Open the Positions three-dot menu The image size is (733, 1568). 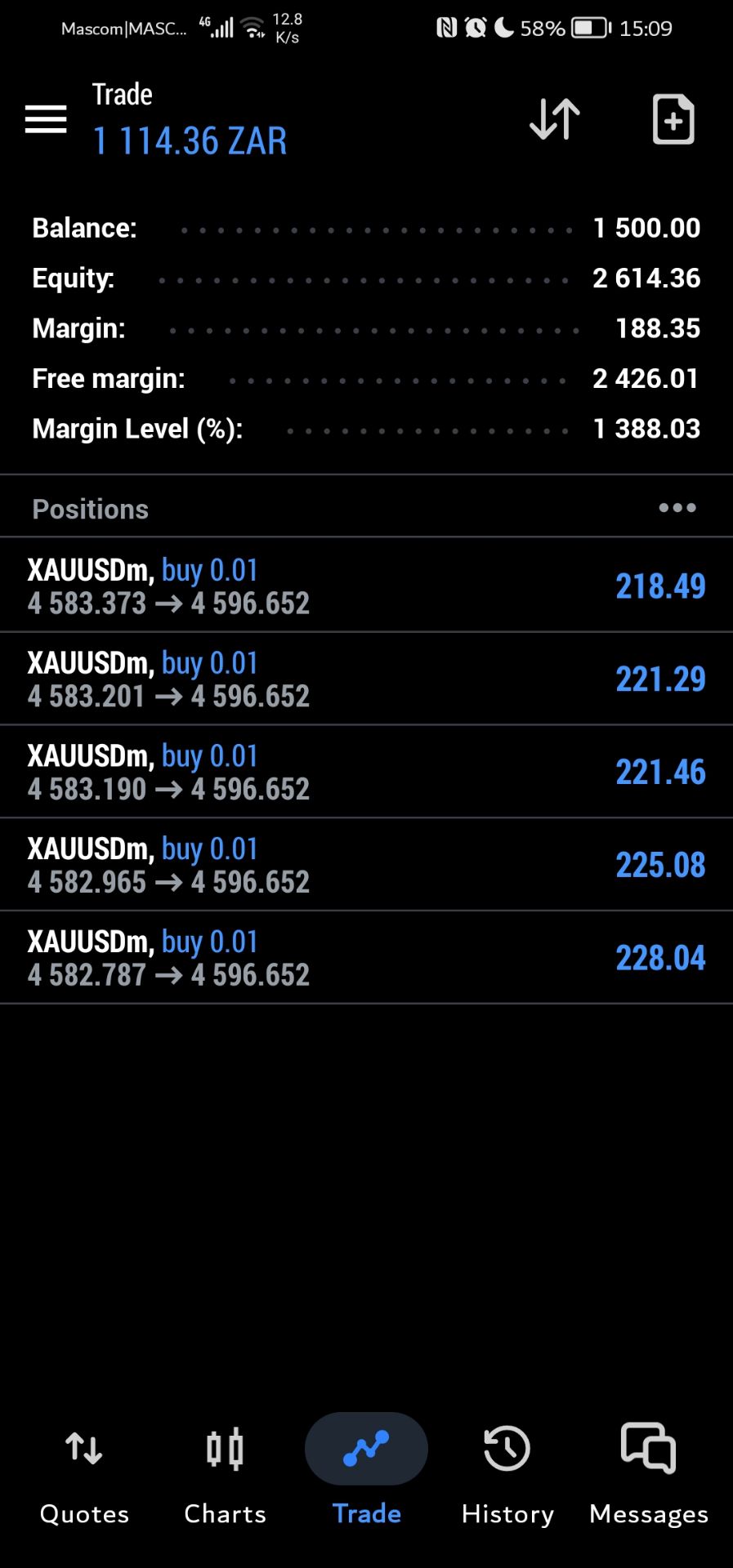point(677,508)
